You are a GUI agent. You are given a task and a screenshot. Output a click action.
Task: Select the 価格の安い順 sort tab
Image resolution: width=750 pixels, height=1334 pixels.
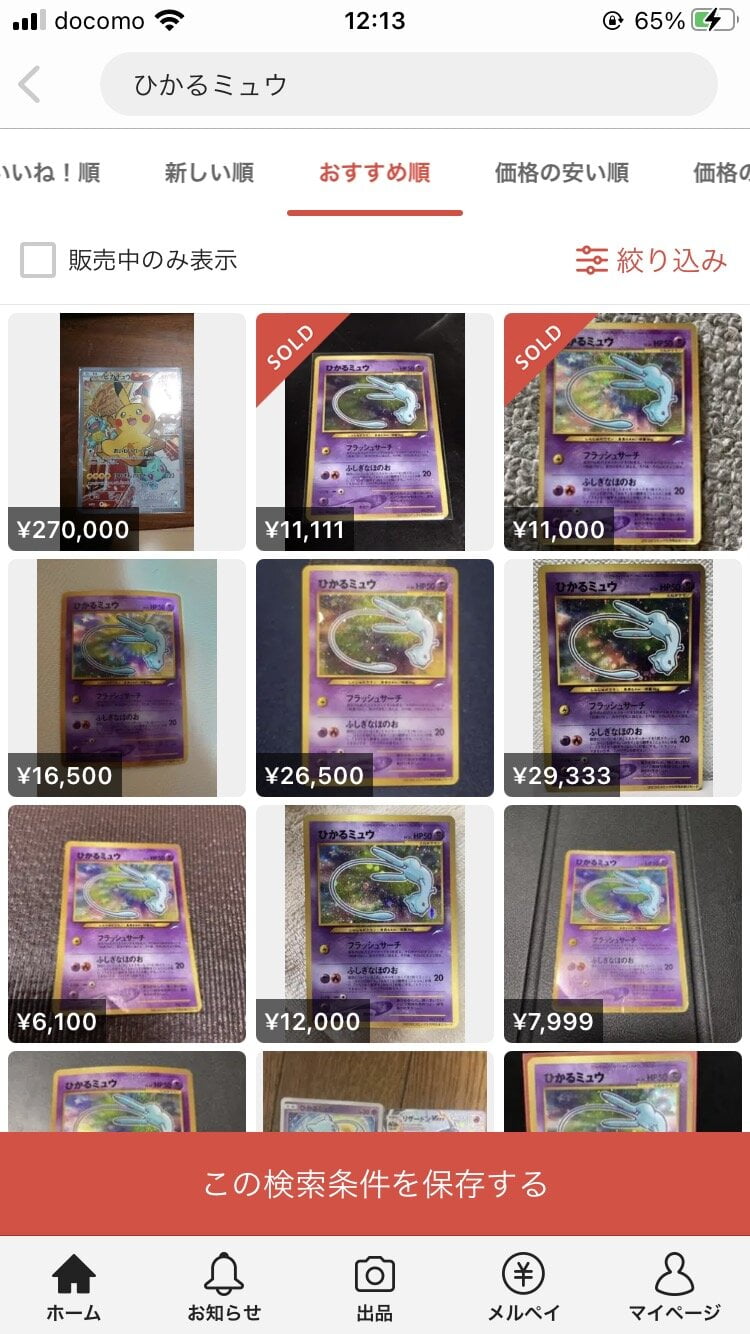click(x=561, y=172)
